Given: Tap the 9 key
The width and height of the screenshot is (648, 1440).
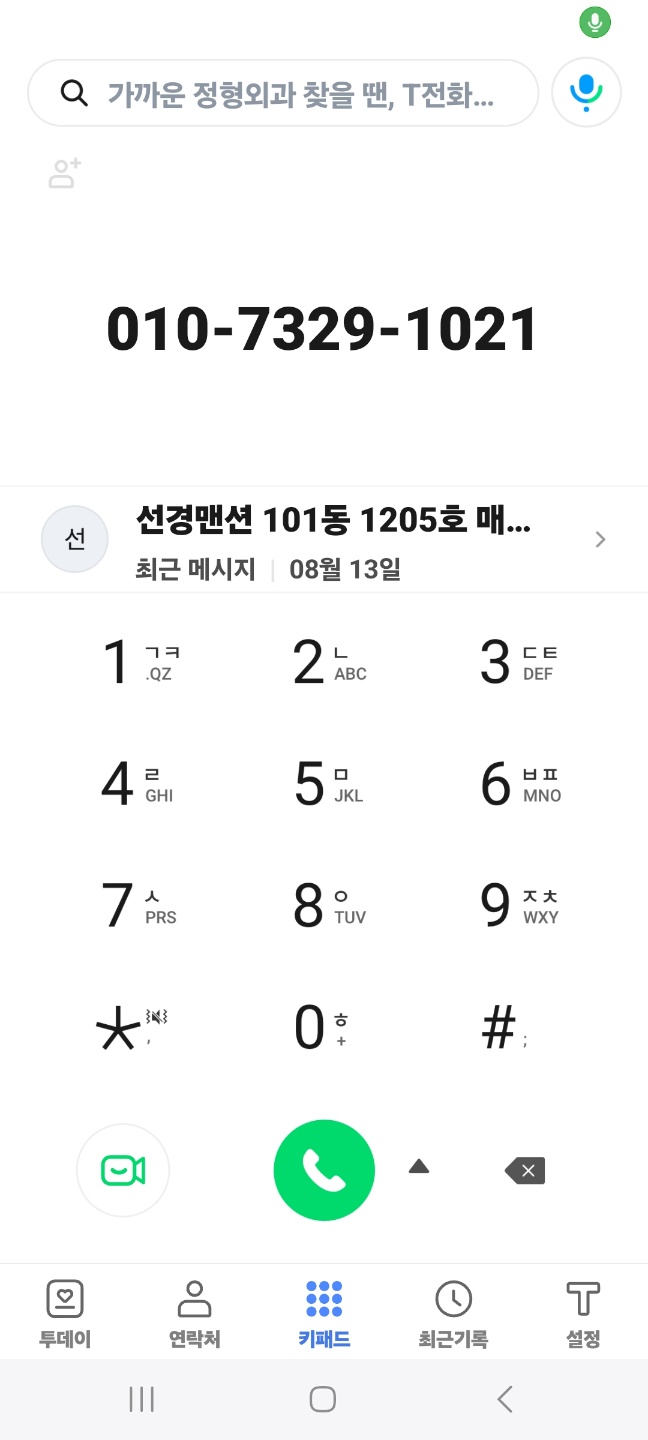Looking at the screenshot, I should (518, 905).
